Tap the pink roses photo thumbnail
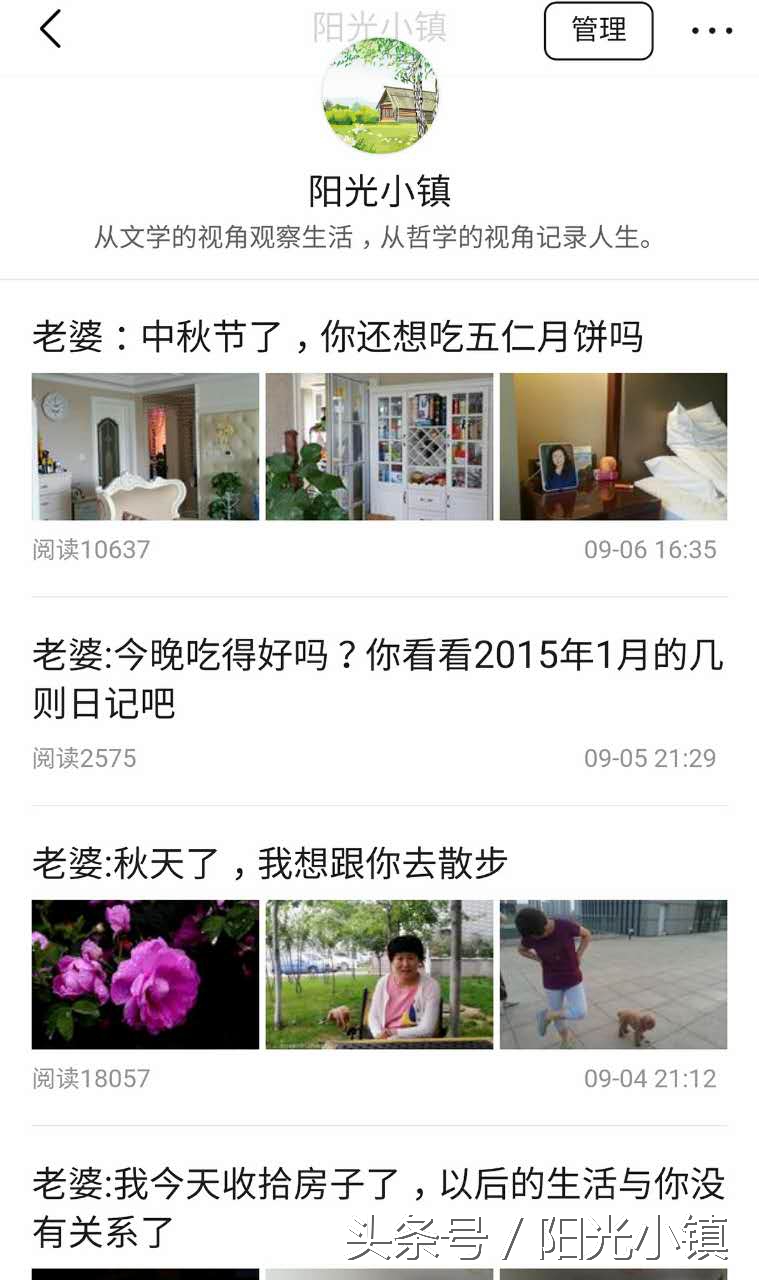759x1280 pixels. click(x=144, y=973)
